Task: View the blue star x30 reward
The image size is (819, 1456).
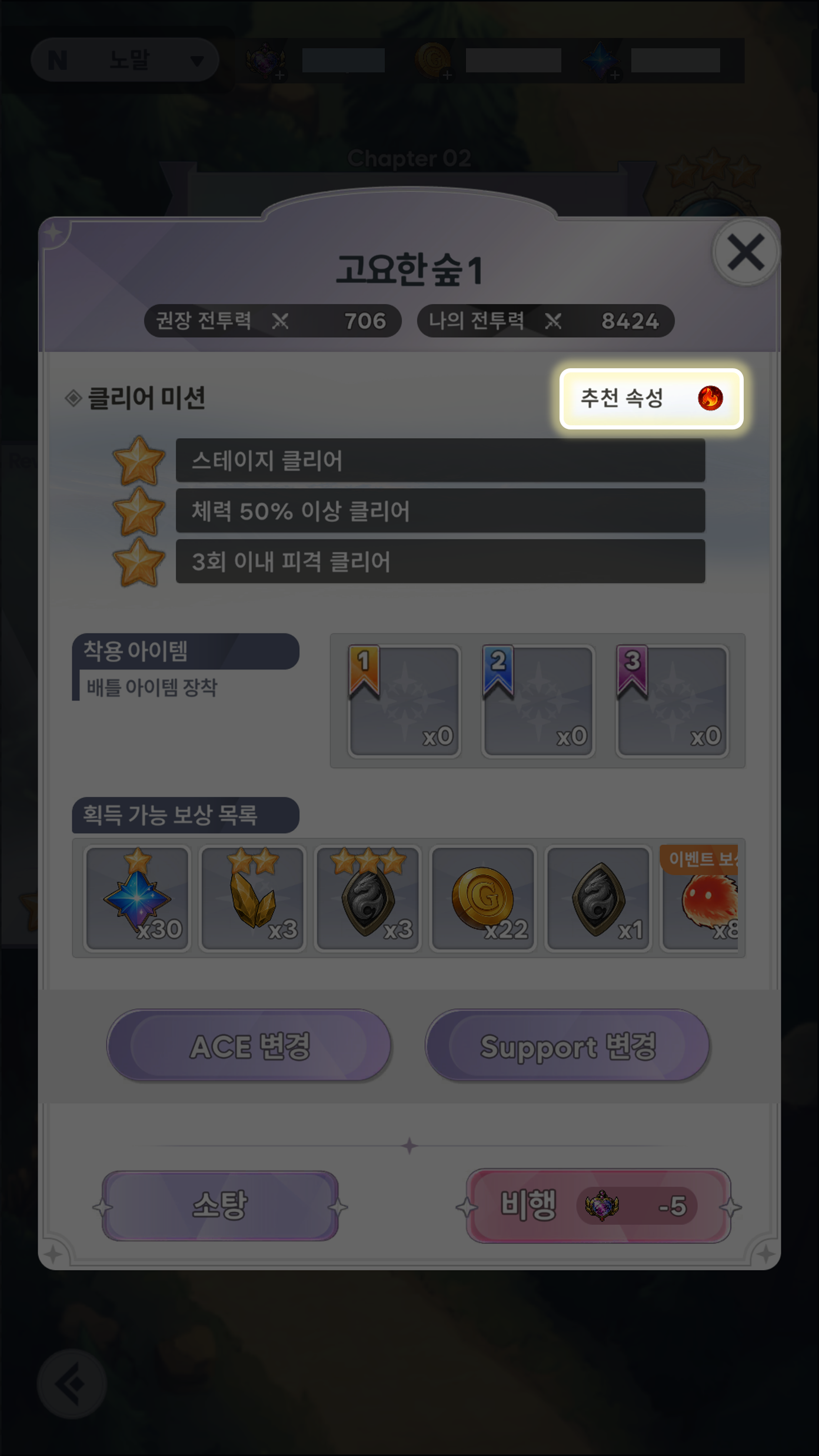Action: [x=137, y=898]
